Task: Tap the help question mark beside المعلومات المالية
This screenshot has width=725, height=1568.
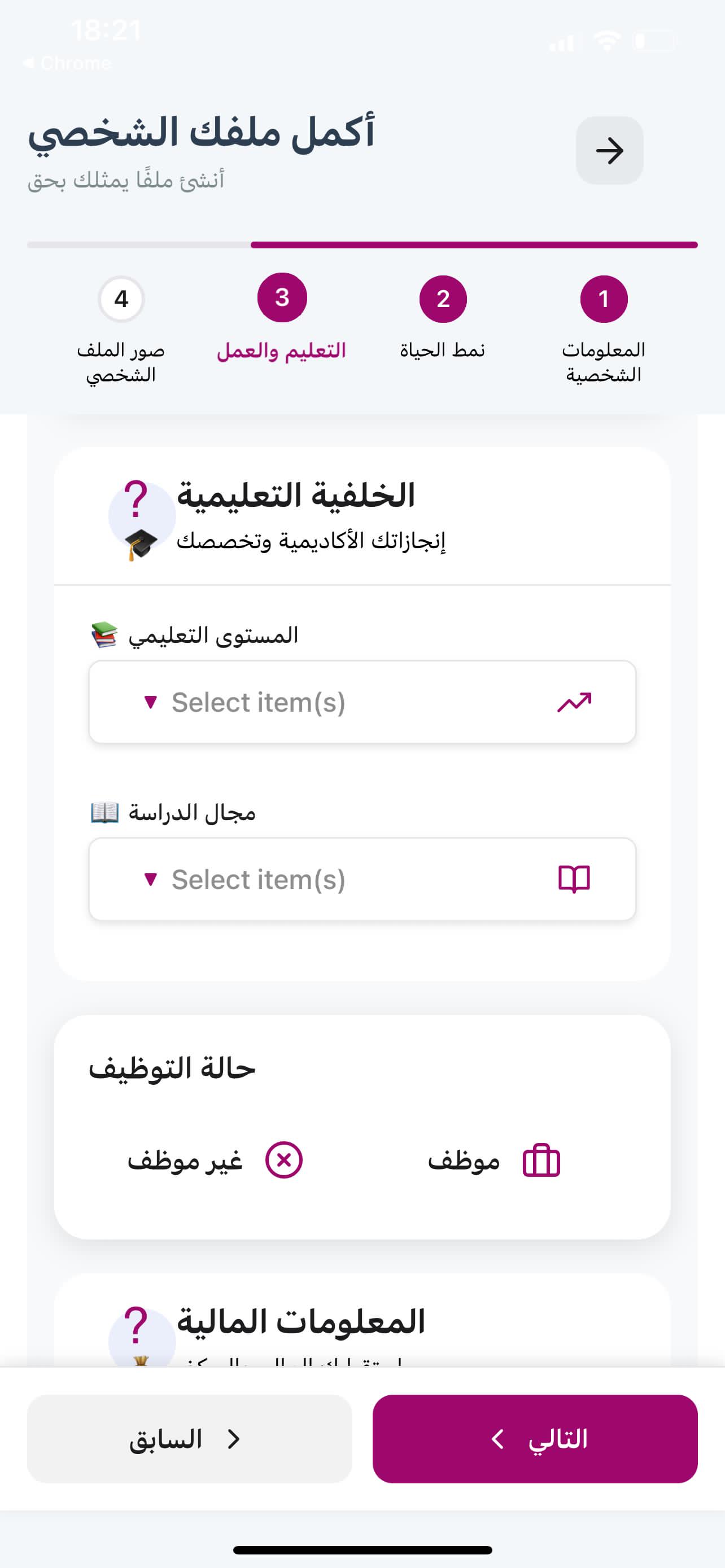Action: click(x=136, y=1325)
